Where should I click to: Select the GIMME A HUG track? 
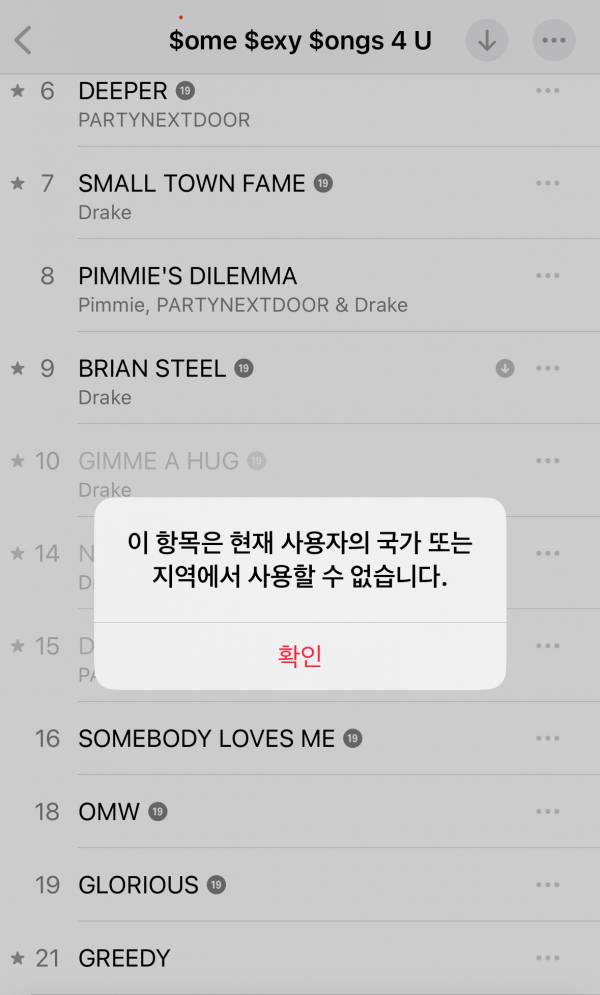(158, 461)
